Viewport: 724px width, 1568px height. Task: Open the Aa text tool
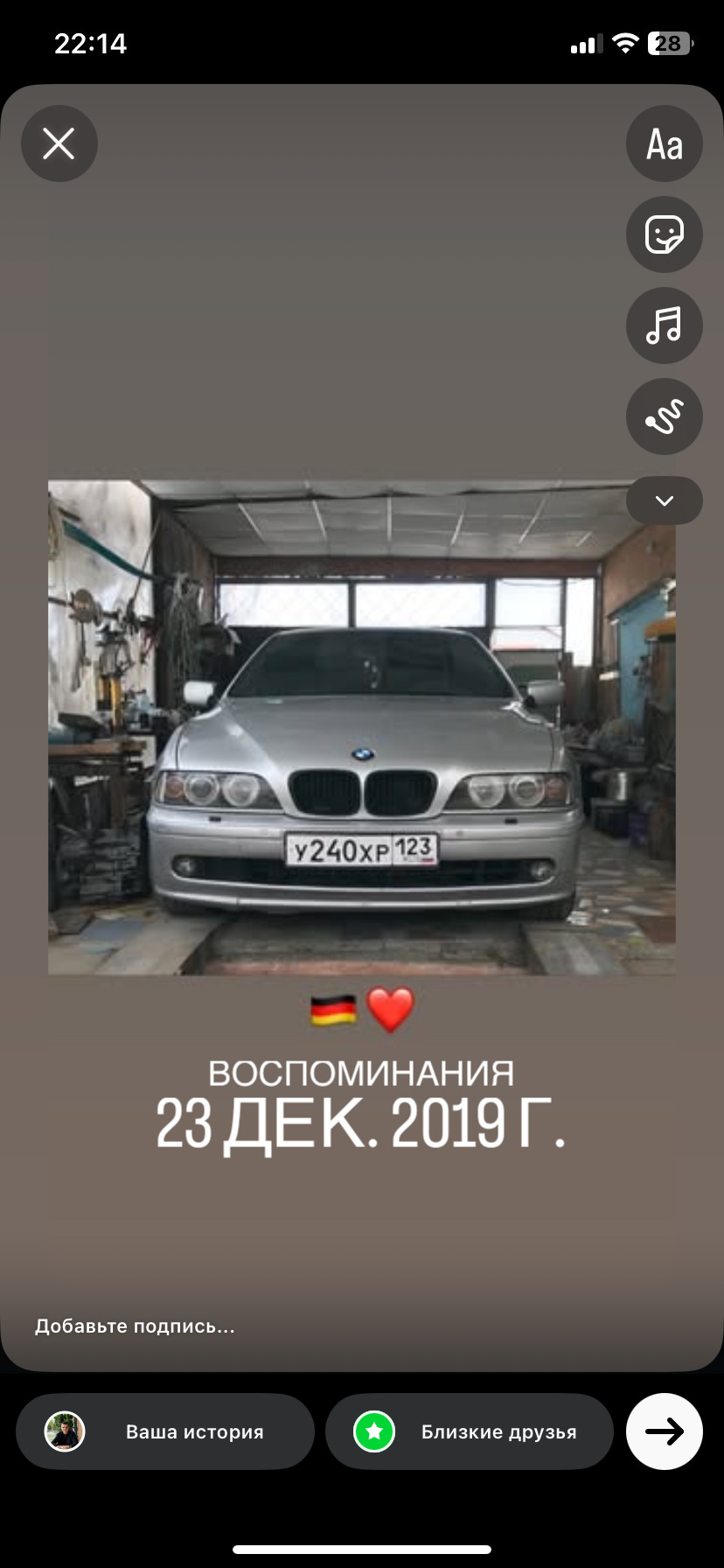tap(664, 143)
